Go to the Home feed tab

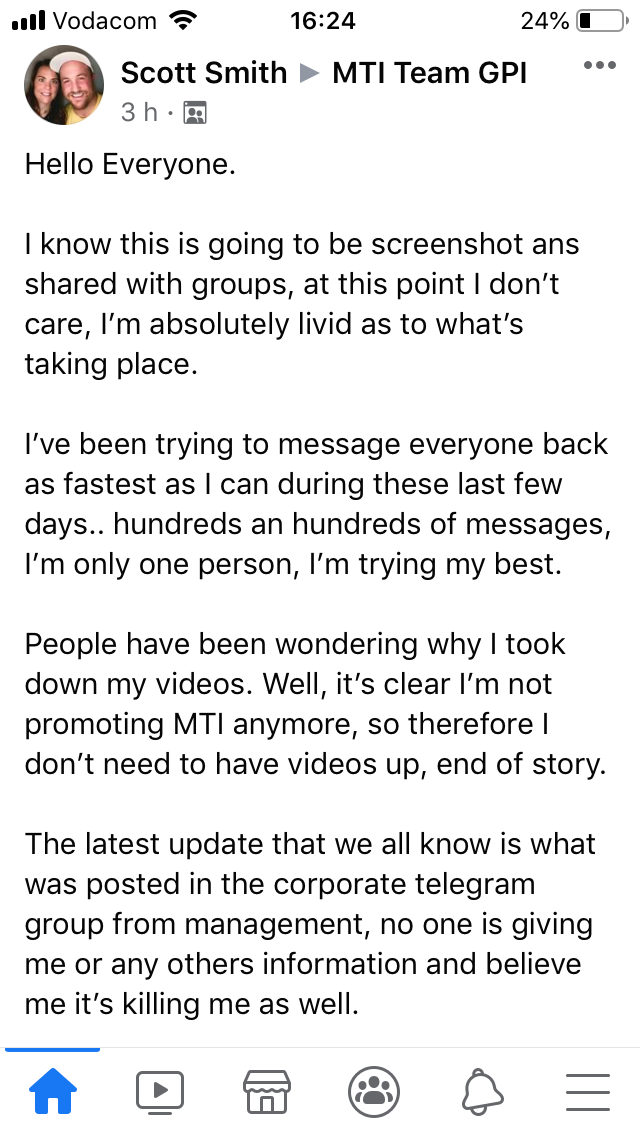pos(52,1091)
